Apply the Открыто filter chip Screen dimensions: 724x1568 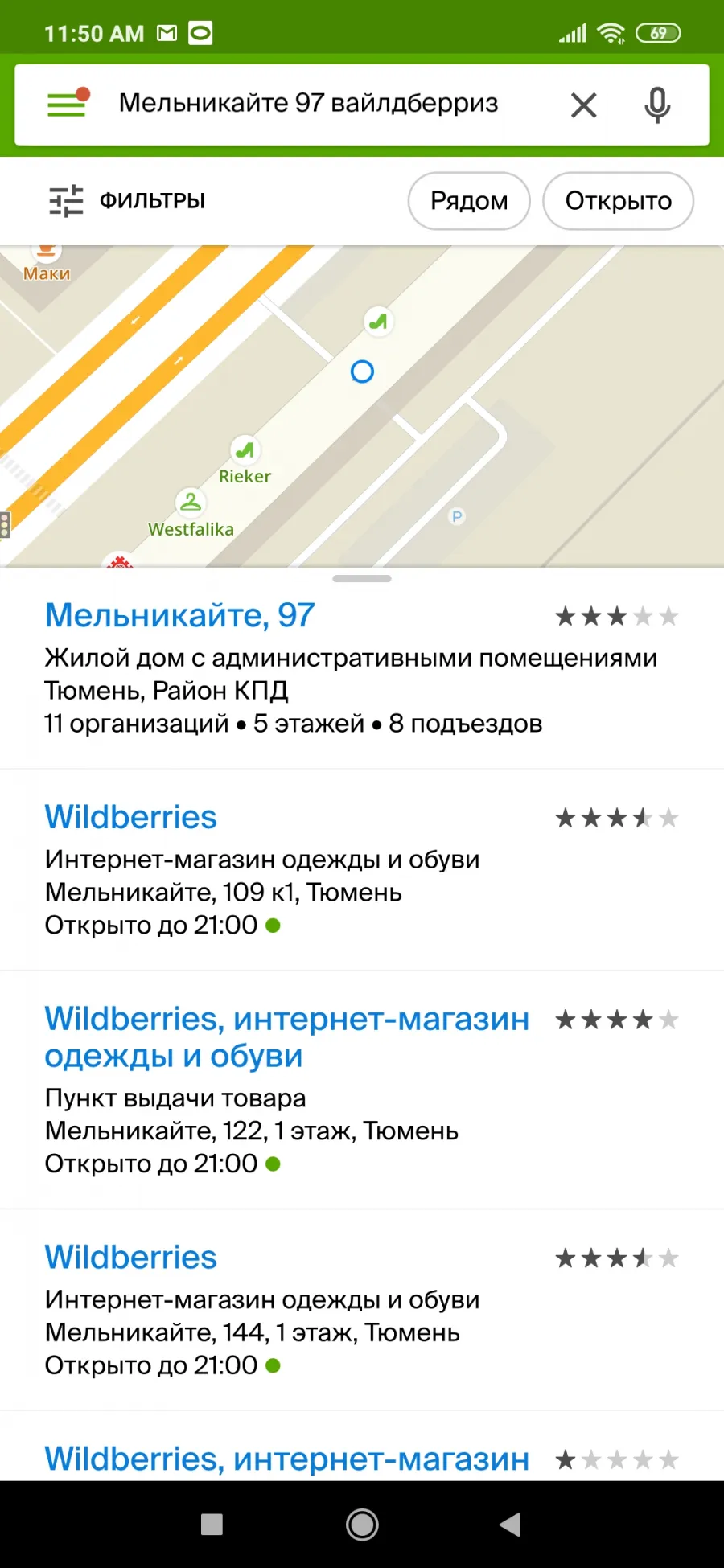coord(618,201)
